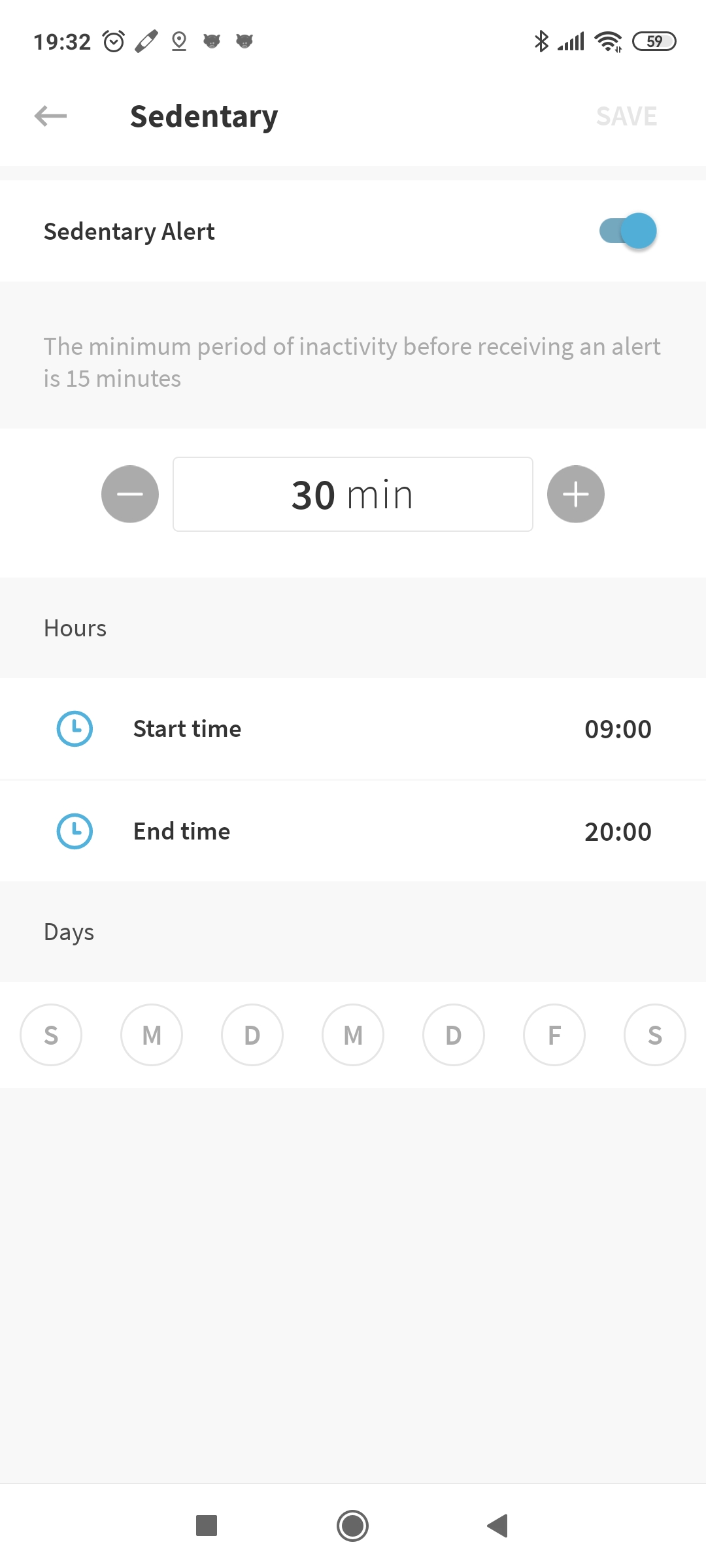Turn off the Sedentary Alert switch
Viewport: 706px width, 1568px height.
628,231
